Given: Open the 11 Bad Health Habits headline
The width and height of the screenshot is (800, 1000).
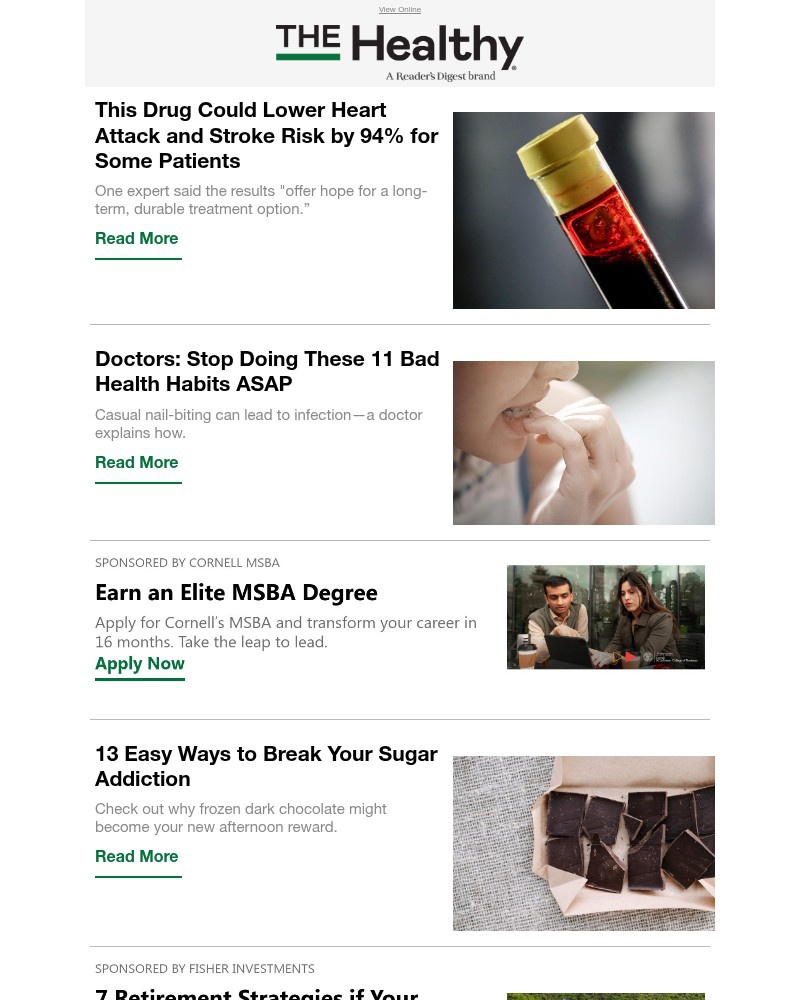Looking at the screenshot, I should coord(267,371).
